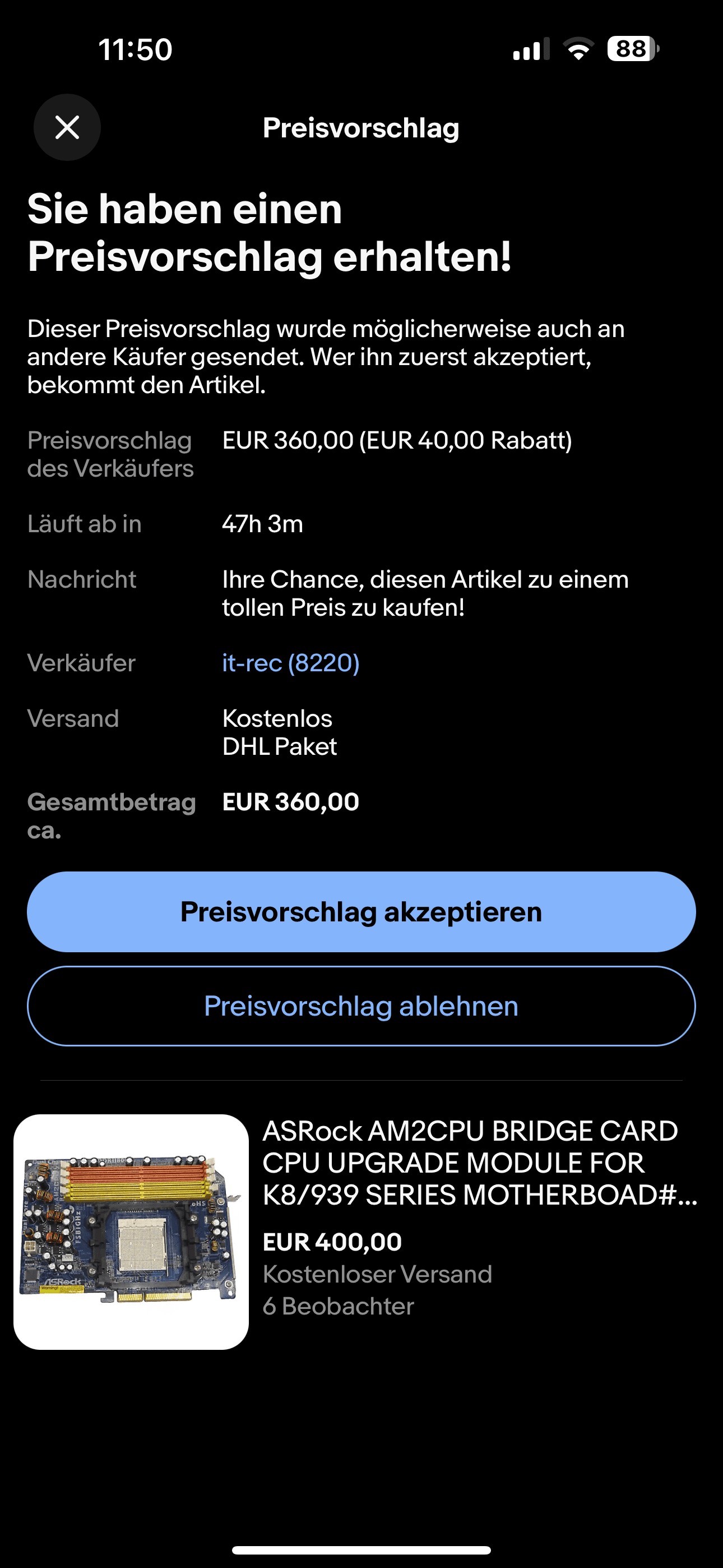
Task: Open the ASRock AM2CPU Bridge Card listing
Action: coord(469,1163)
